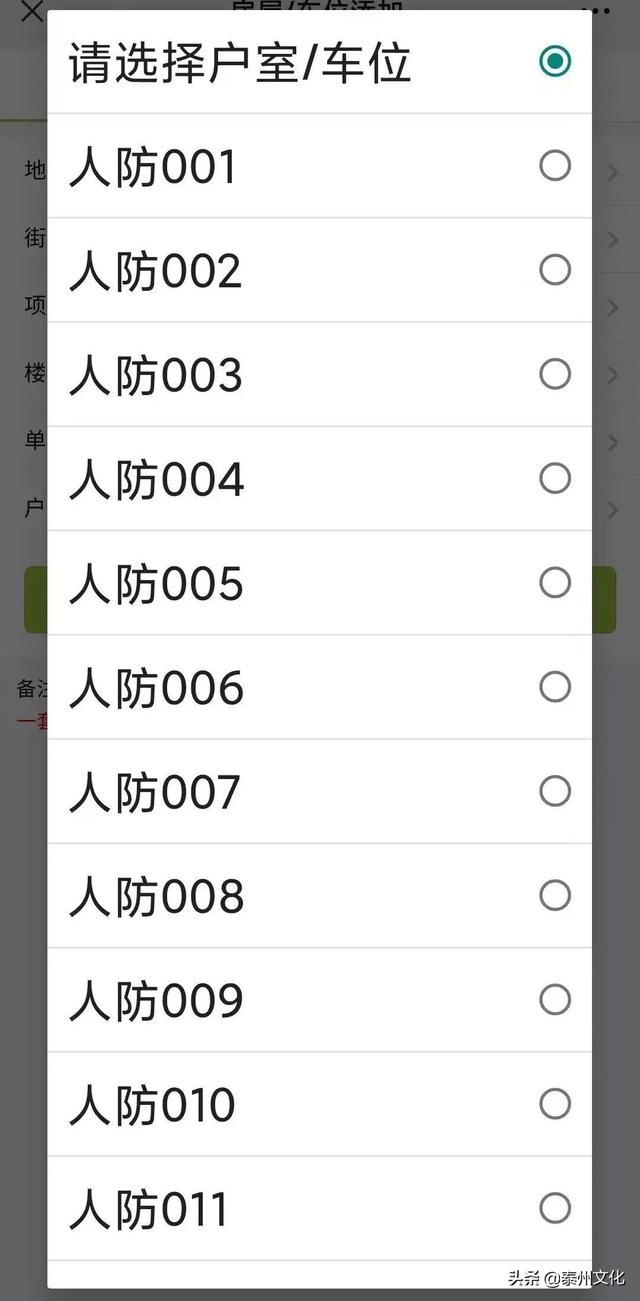Choose 人防008 parking space
Viewport: 640px width, 1301px height.
pyautogui.click(x=318, y=896)
